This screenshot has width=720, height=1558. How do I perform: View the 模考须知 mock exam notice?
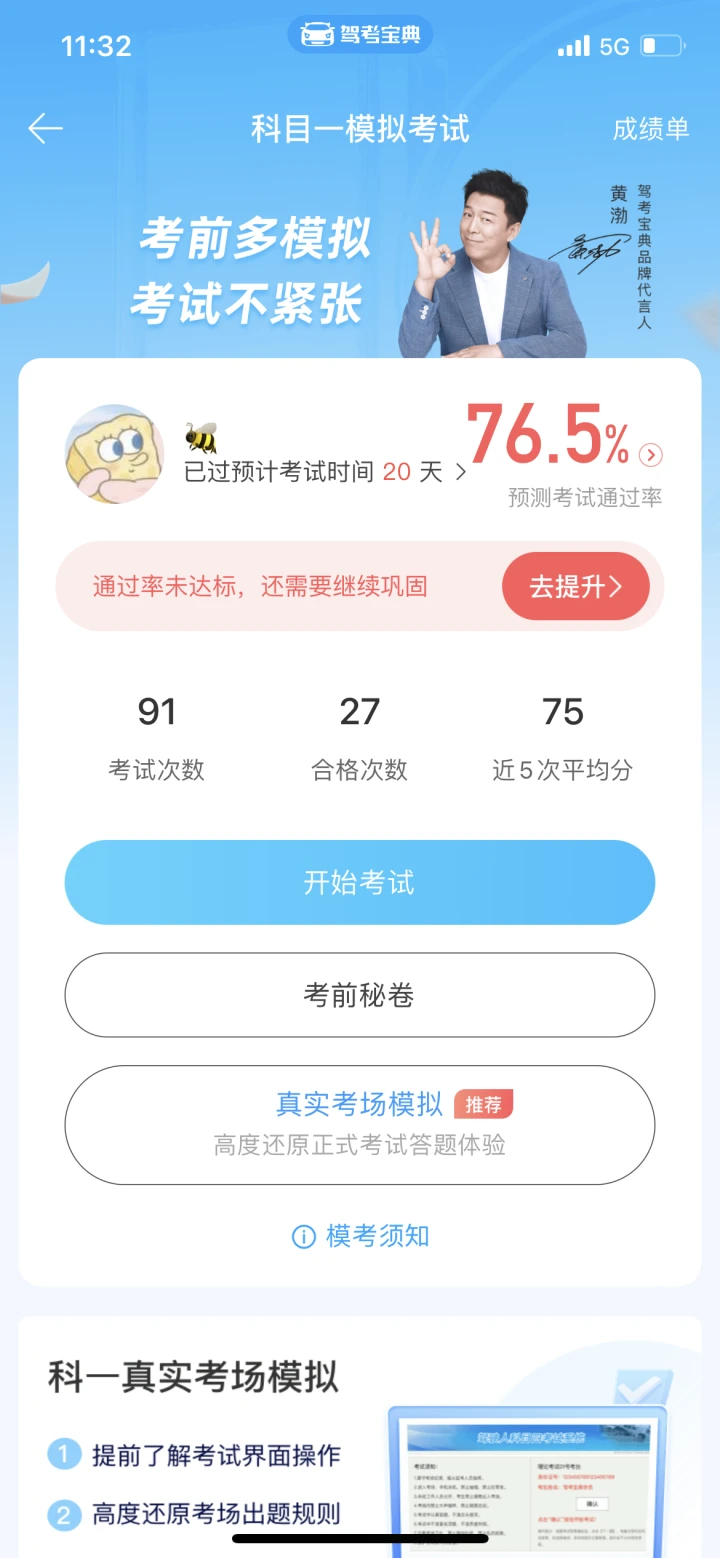[x=361, y=1236]
